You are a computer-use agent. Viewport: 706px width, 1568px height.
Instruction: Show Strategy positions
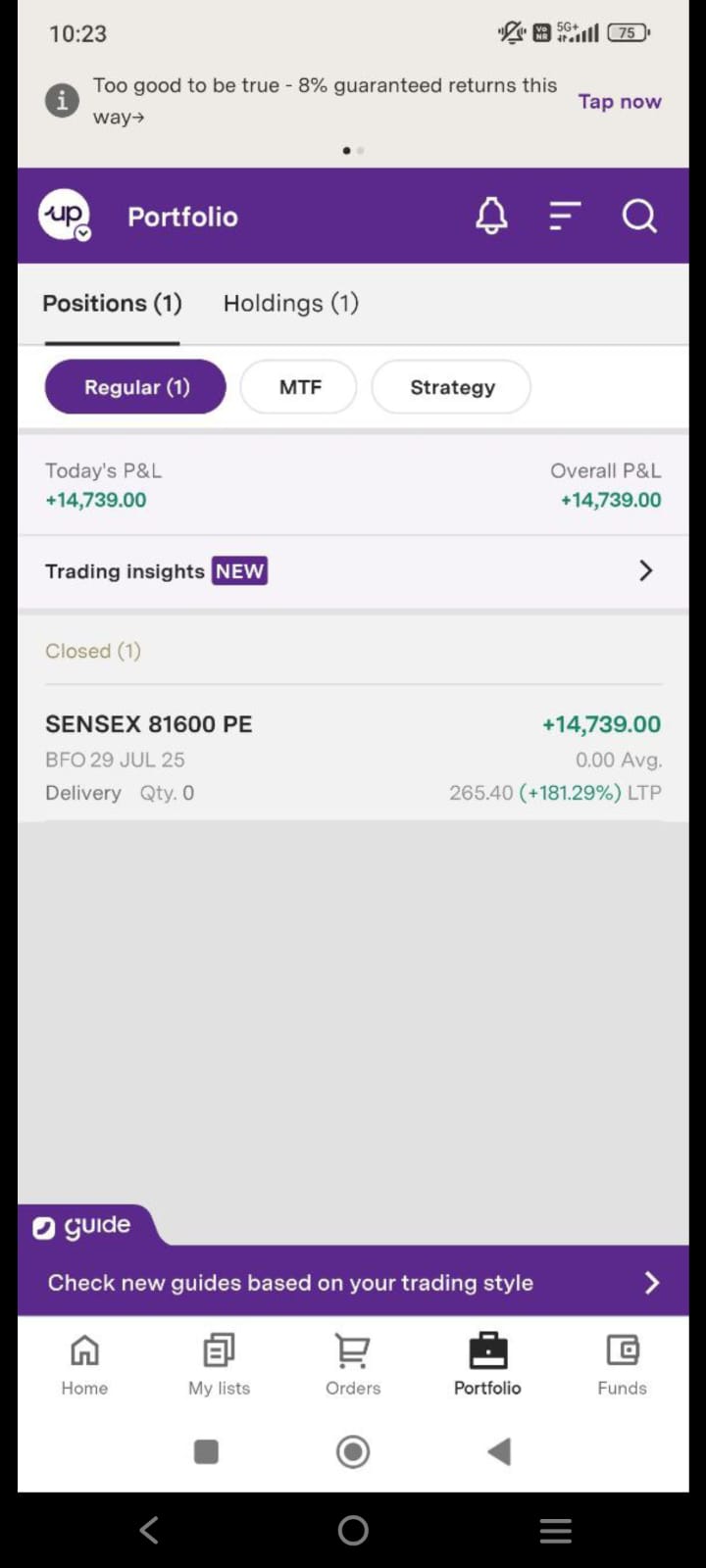tap(451, 387)
